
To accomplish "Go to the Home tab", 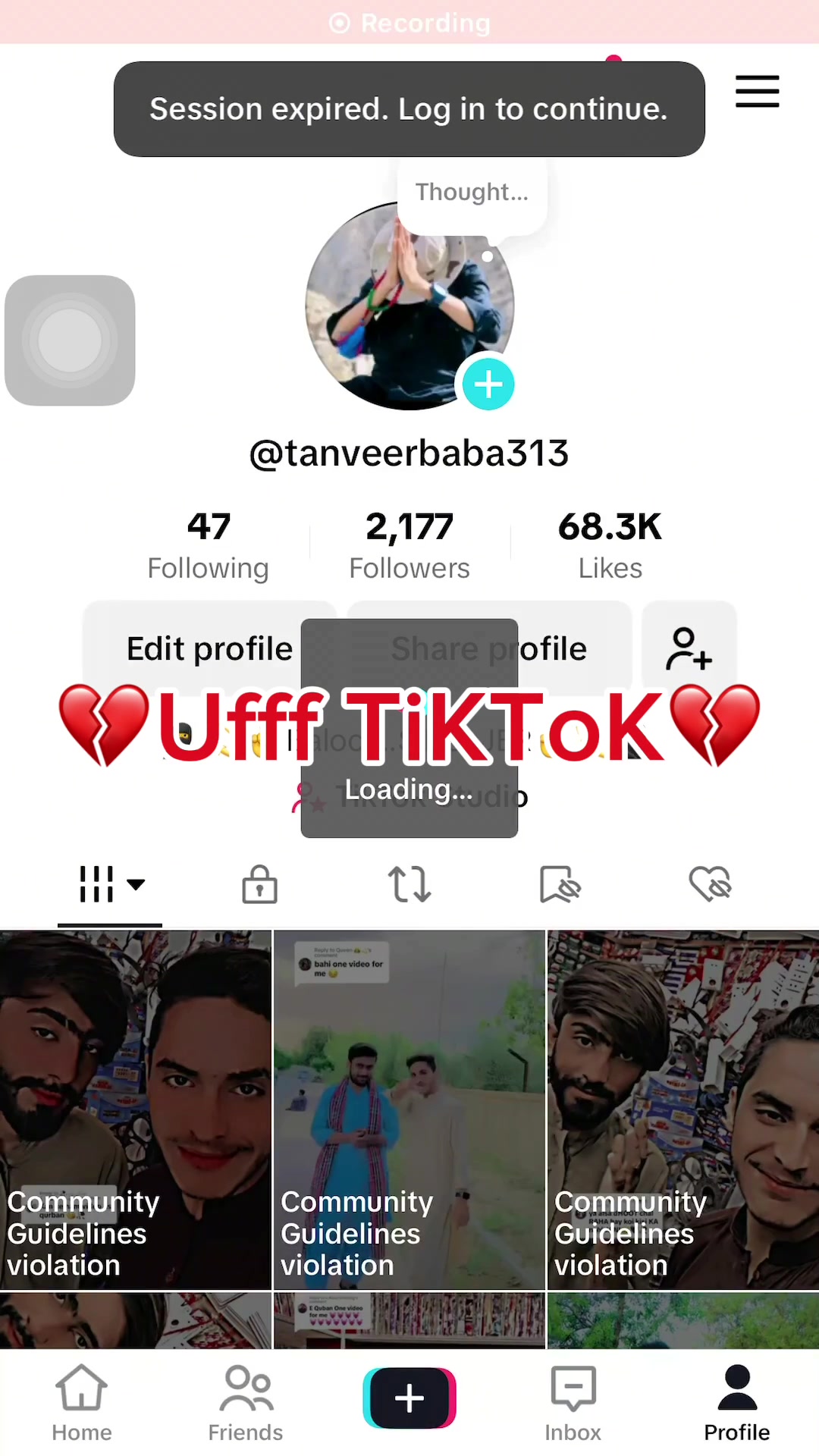I will (82, 1403).
